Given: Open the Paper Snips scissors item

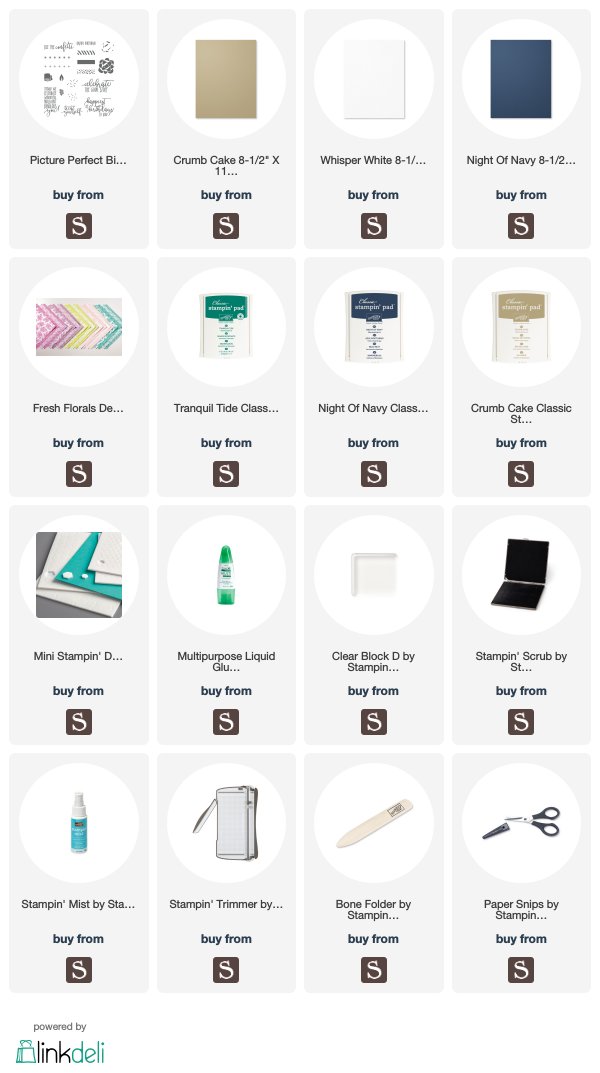Looking at the screenshot, I should pos(521,872).
